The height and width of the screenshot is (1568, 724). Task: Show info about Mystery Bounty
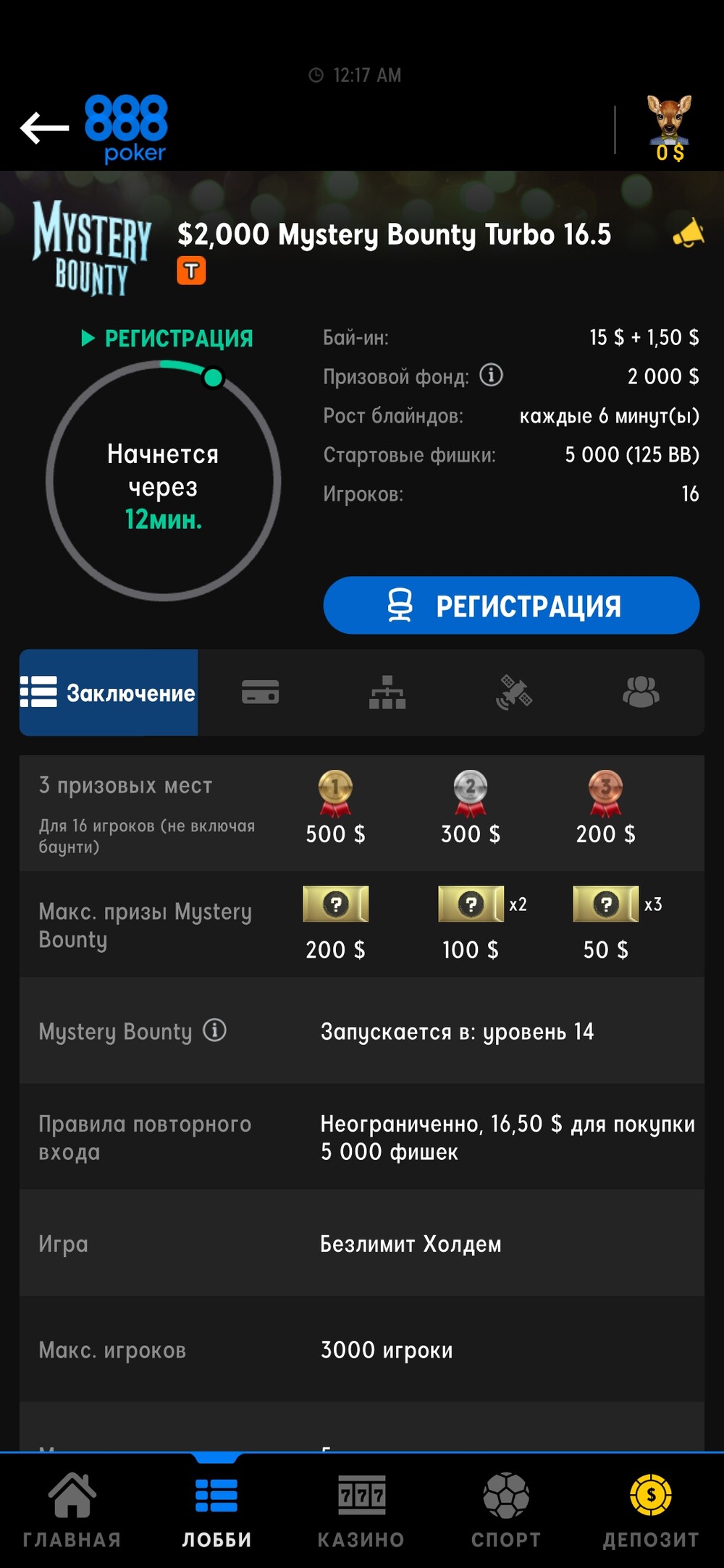(214, 1030)
